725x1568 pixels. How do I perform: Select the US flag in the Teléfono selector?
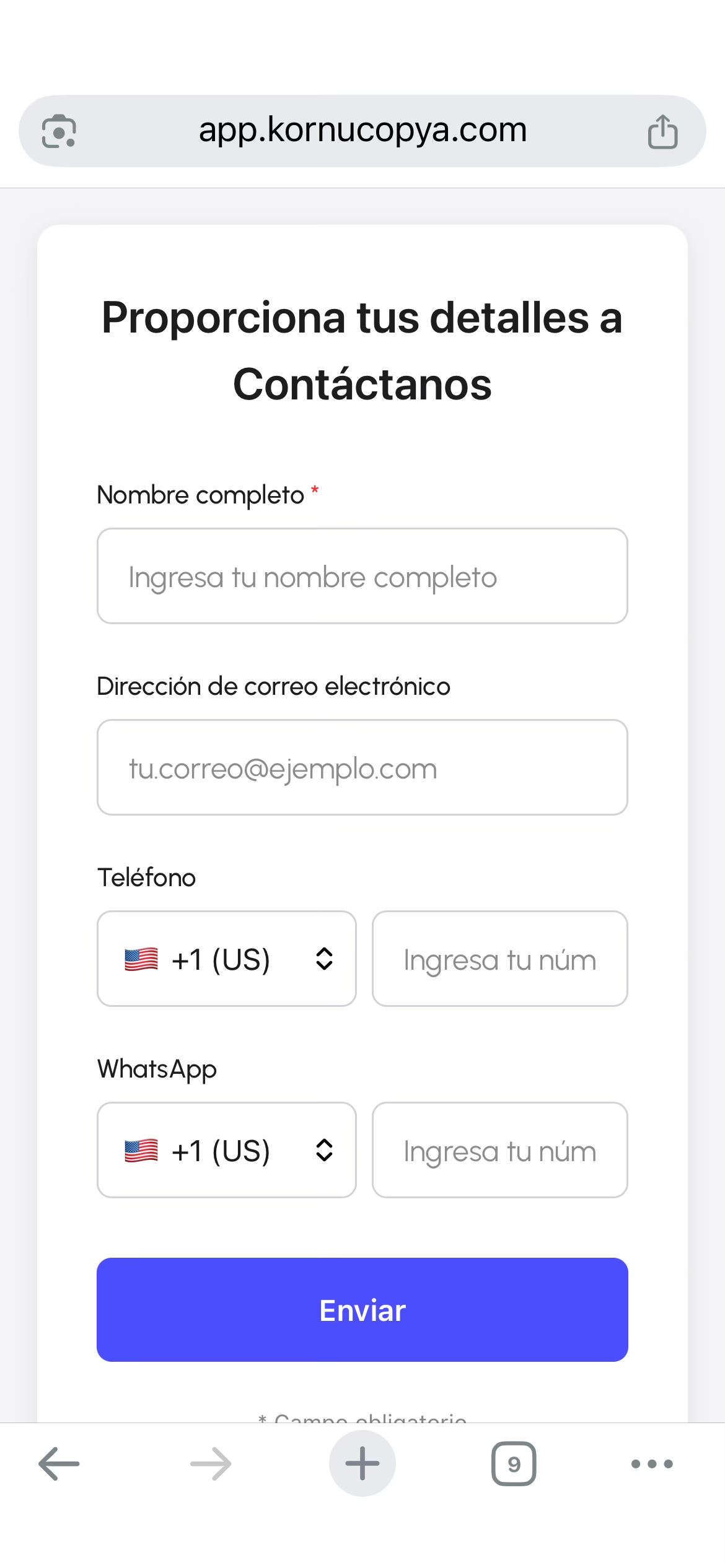click(x=143, y=959)
